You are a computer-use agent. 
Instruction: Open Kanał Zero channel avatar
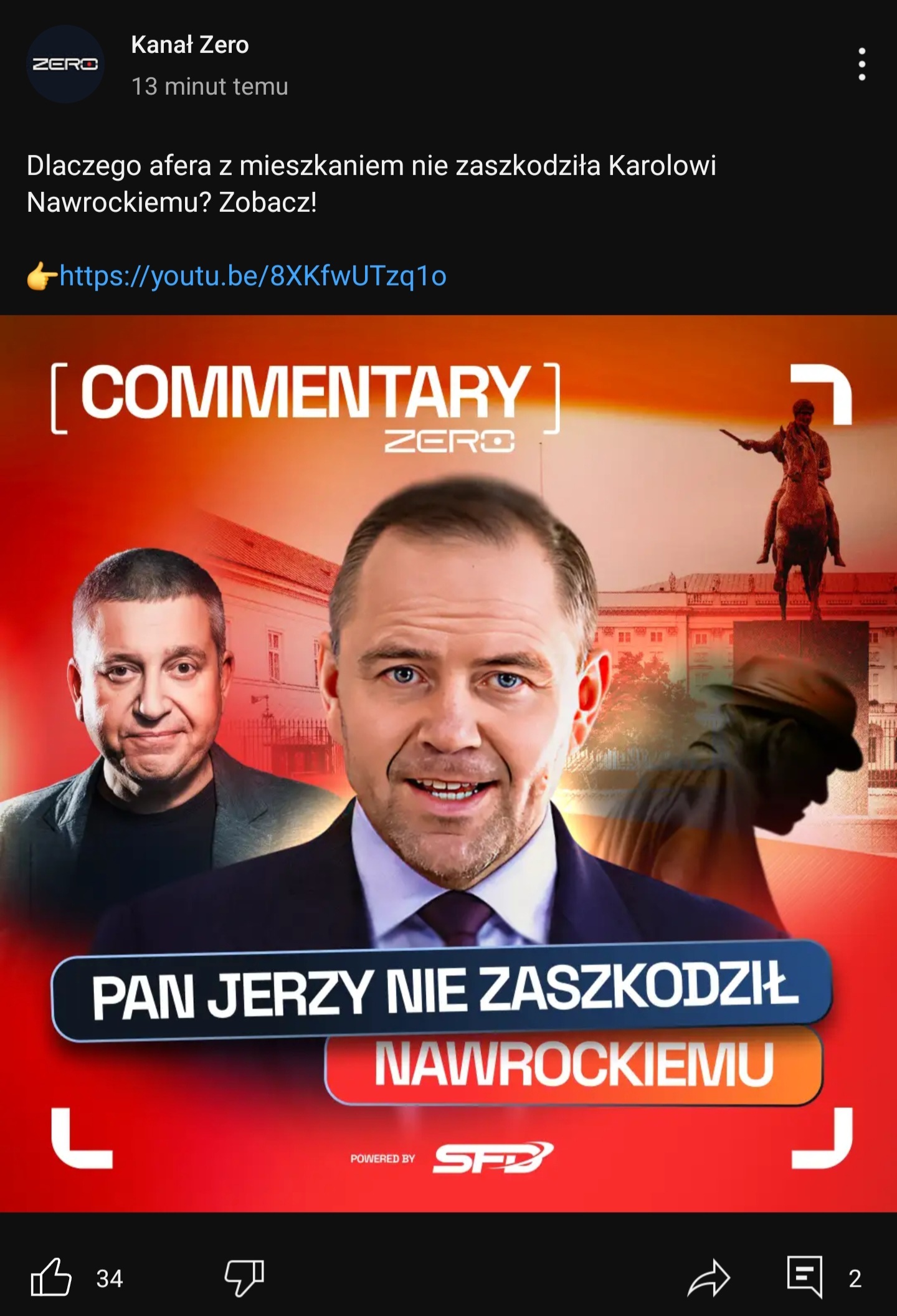tap(65, 64)
